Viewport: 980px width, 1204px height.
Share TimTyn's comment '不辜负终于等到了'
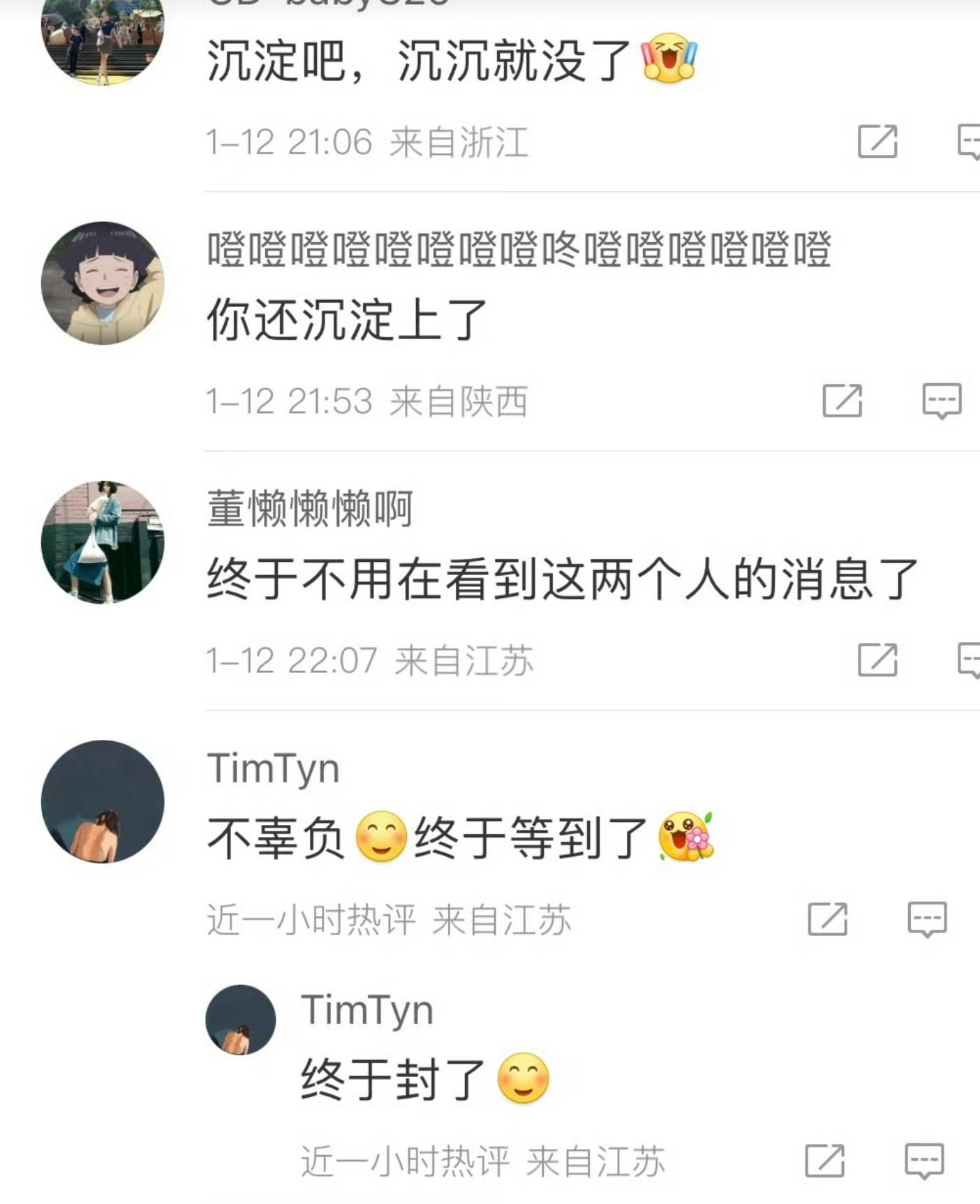(x=827, y=919)
